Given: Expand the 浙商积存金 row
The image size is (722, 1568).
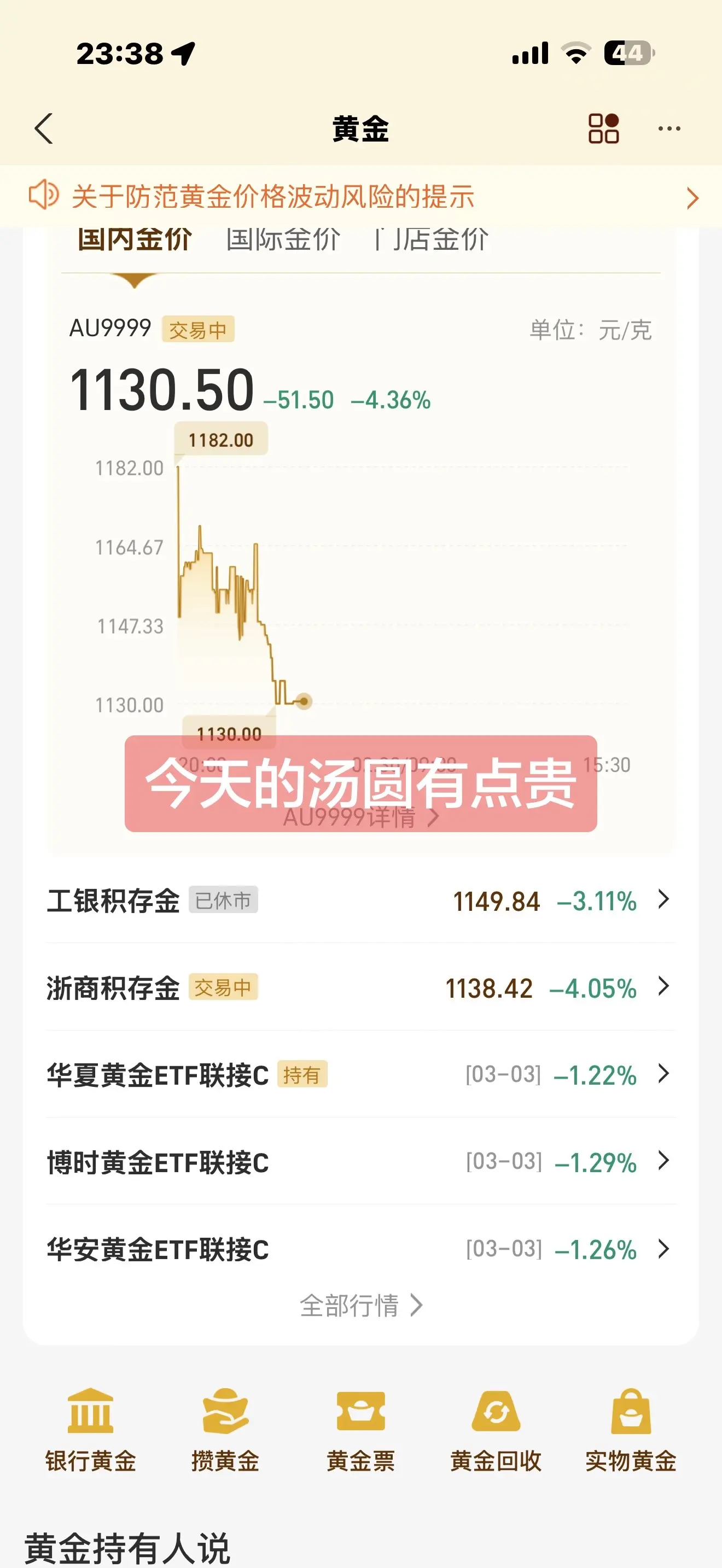Looking at the screenshot, I should click(x=663, y=987).
